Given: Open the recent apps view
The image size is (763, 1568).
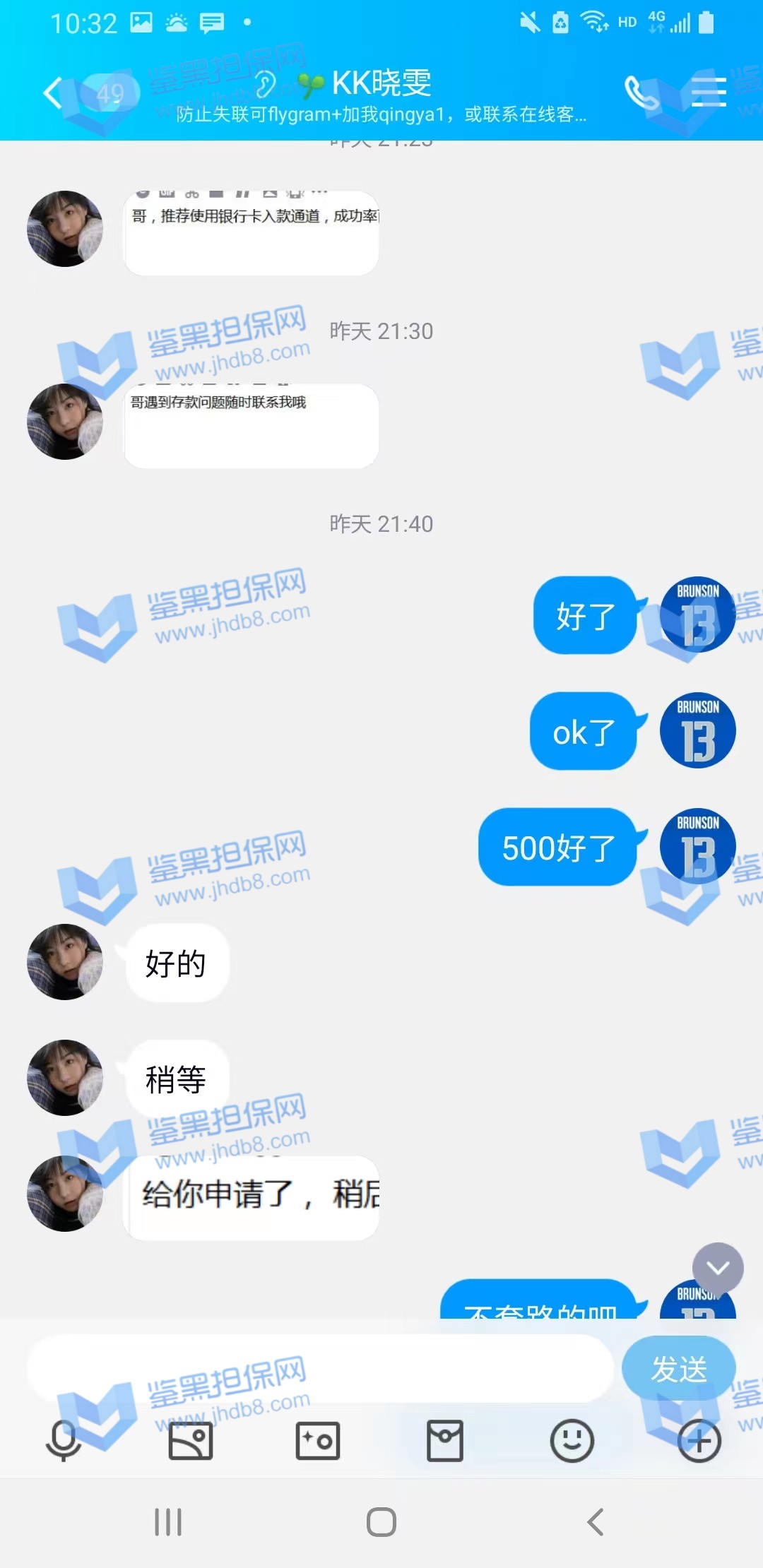Looking at the screenshot, I should coord(168,1522).
